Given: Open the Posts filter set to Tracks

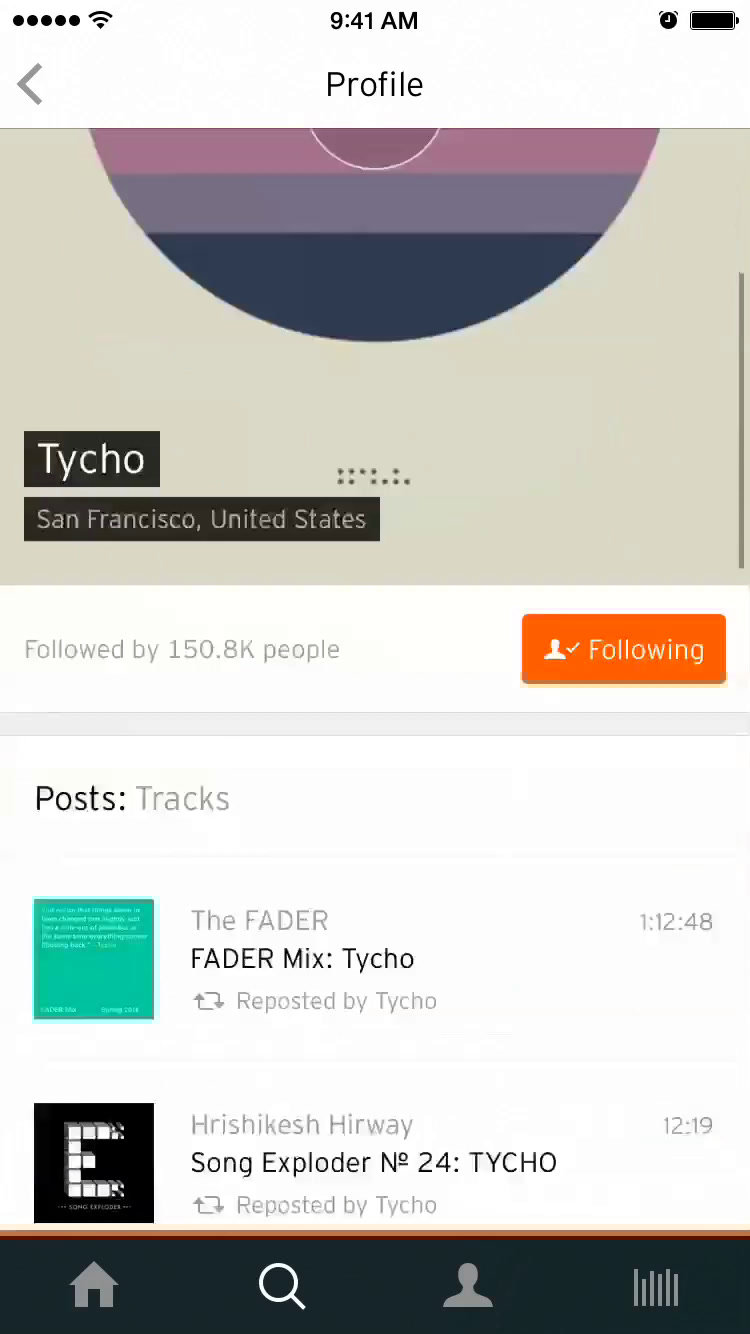Looking at the screenshot, I should 182,799.
